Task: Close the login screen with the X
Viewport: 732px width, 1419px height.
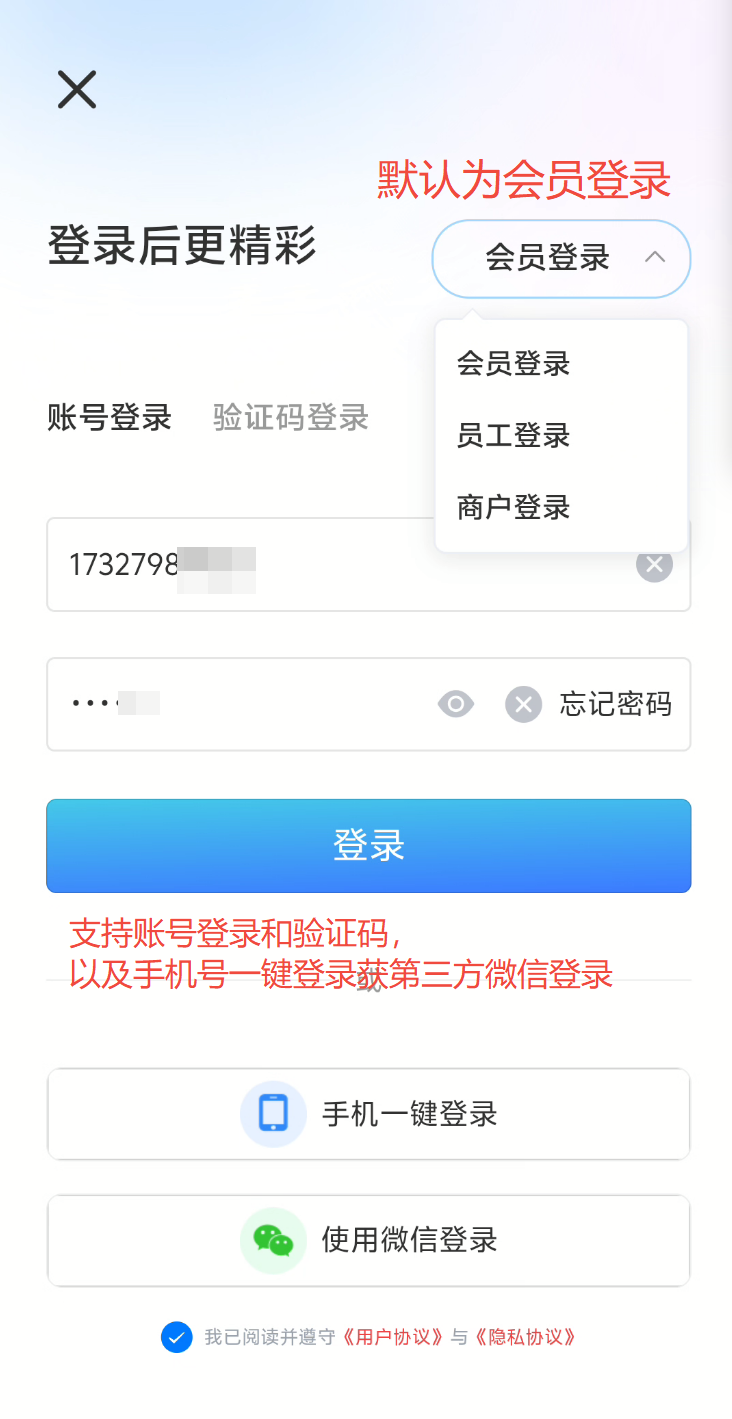Action: click(x=77, y=90)
